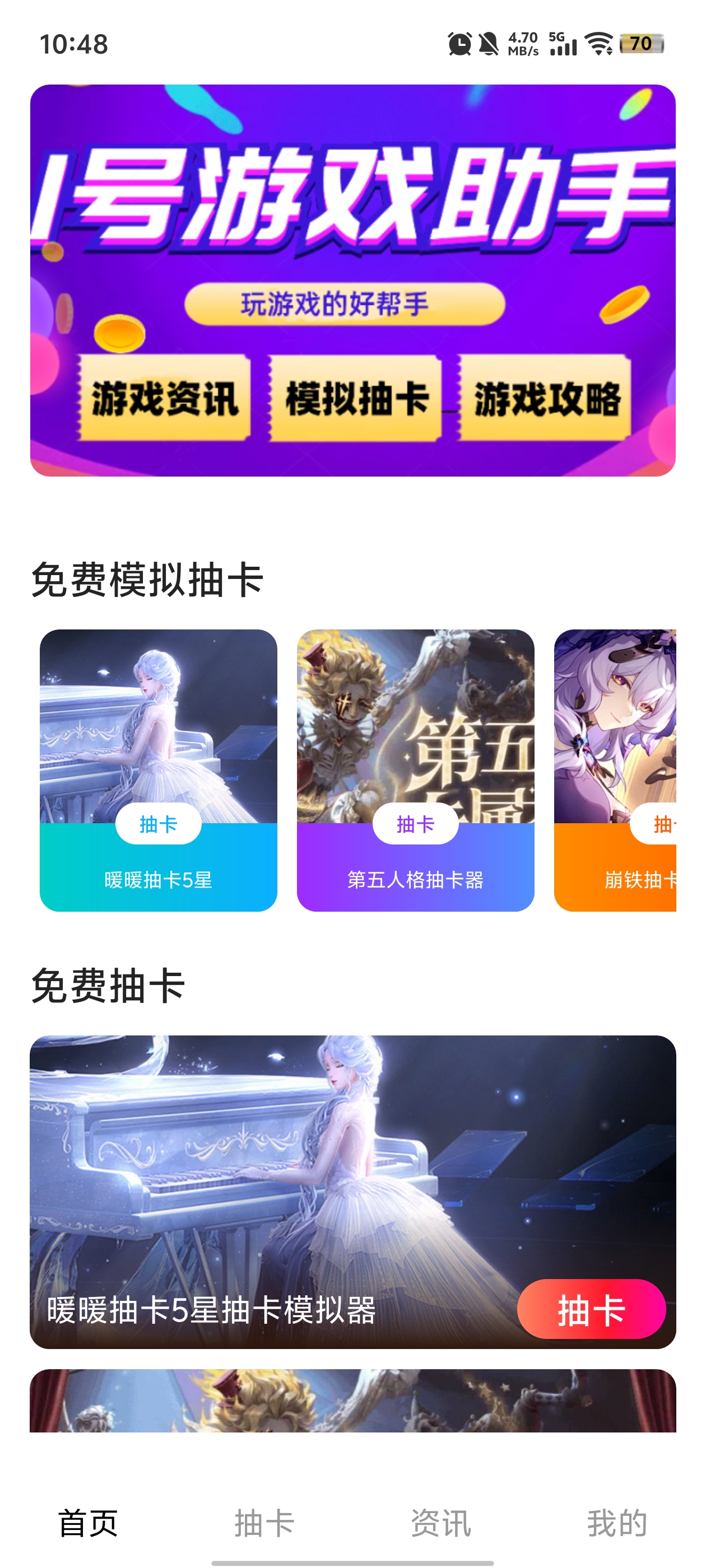Tap 抽卡 button on 暖暖抽卡5星抽卡模拟器
706x1568 pixels.
pyautogui.click(x=591, y=1309)
